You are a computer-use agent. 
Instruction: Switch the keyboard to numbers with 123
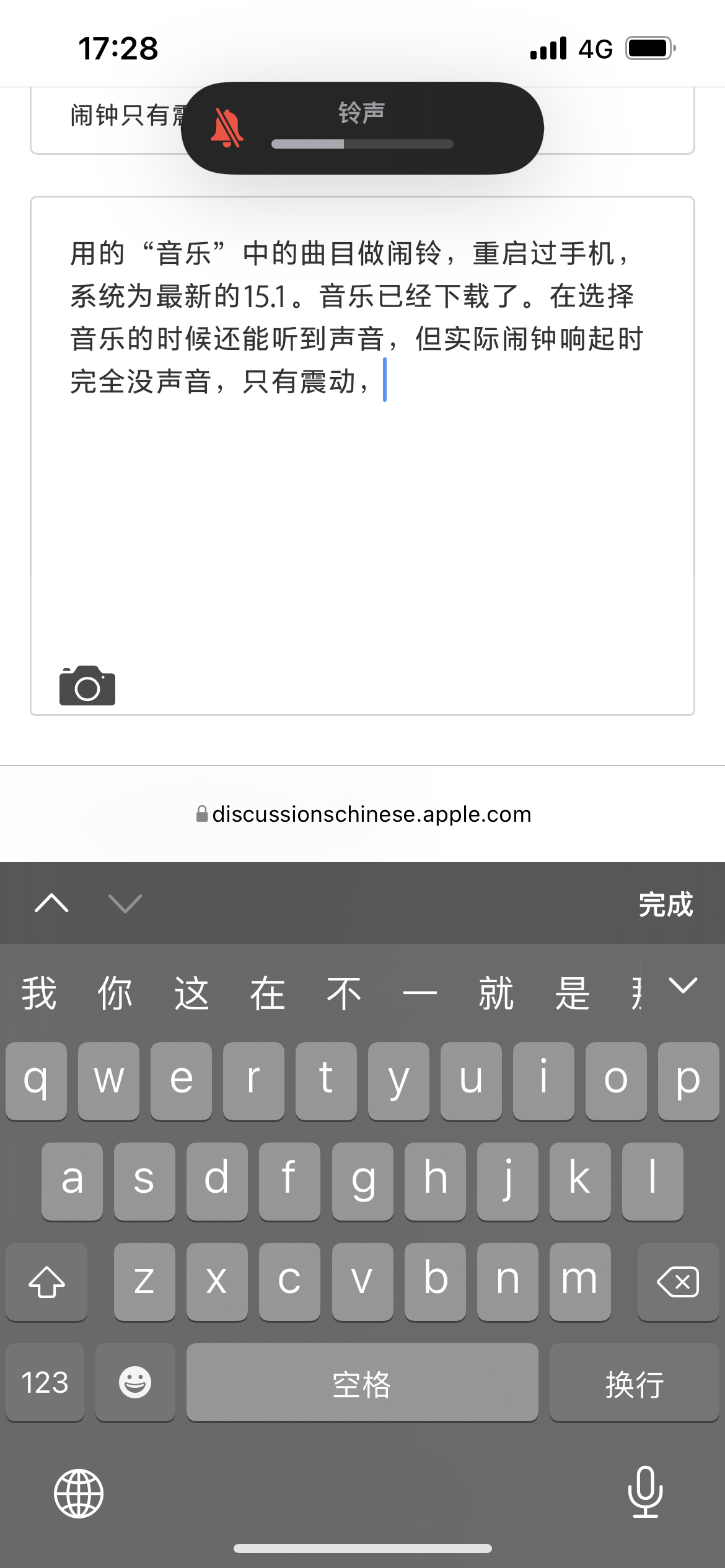click(45, 1383)
